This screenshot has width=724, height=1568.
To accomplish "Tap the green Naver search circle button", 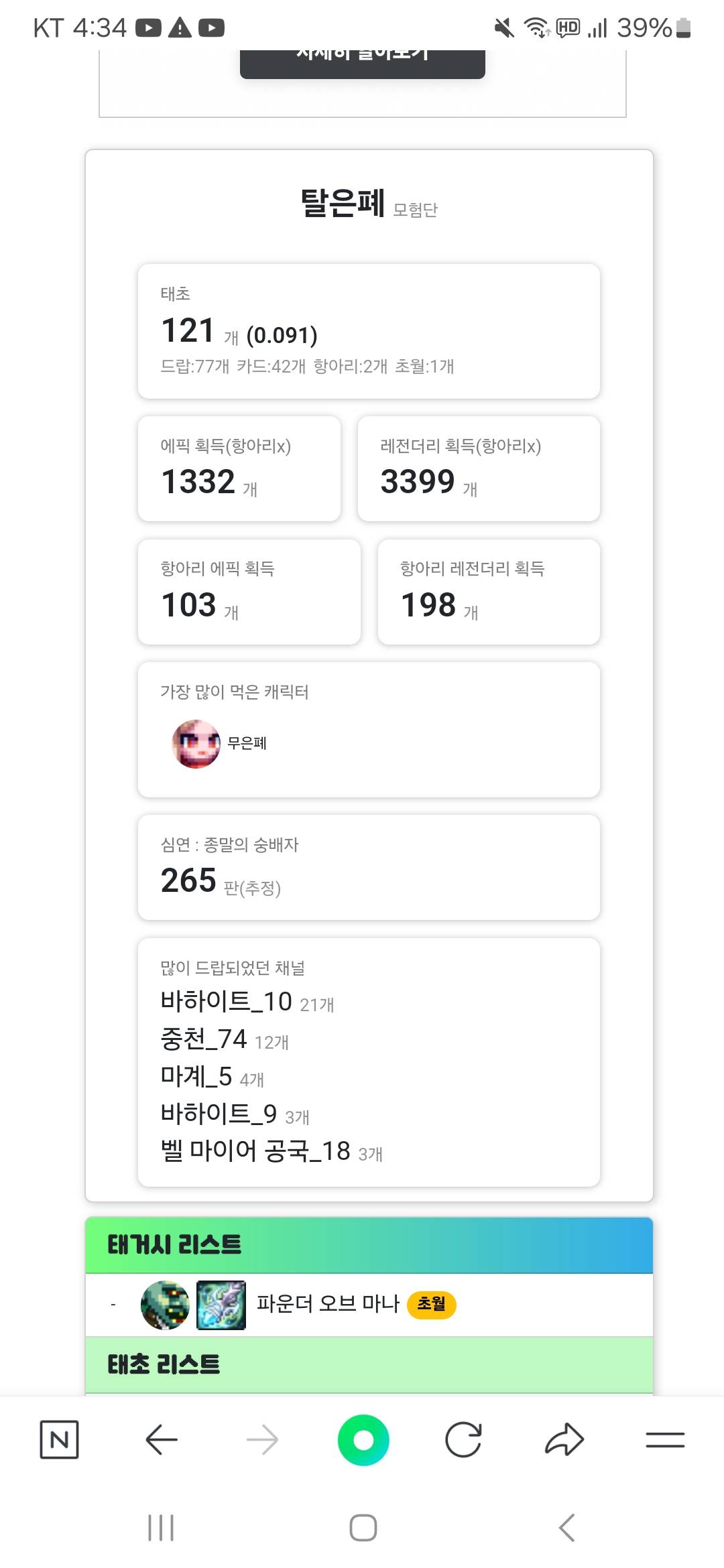I will [363, 1439].
